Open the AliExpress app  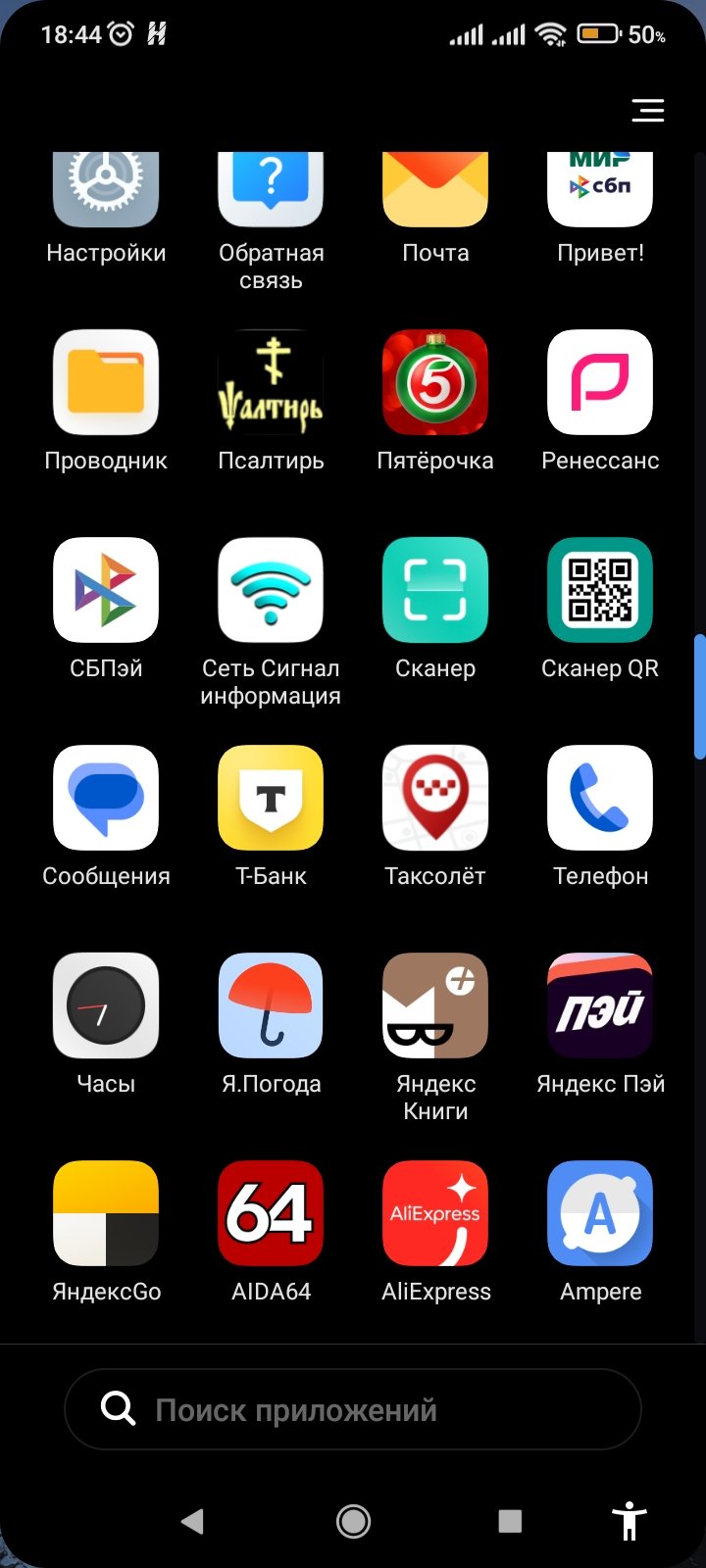click(435, 1213)
